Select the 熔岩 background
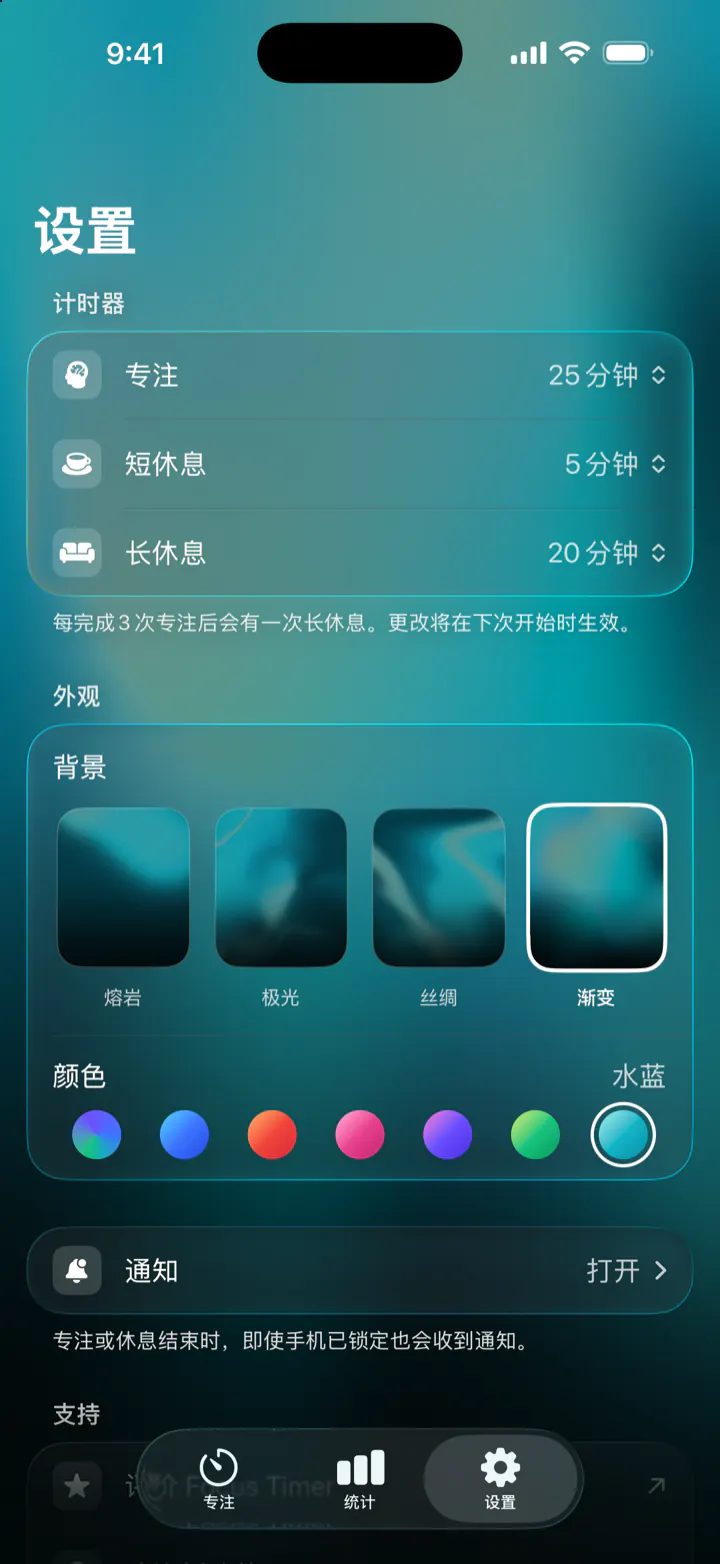This screenshot has width=720, height=1564. [123, 888]
